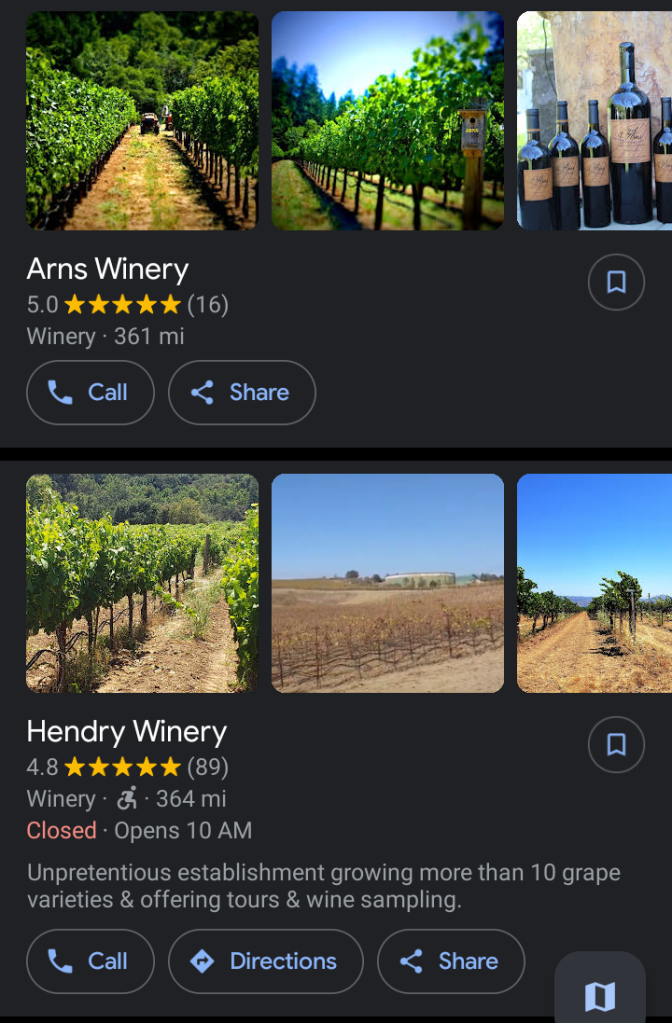This screenshot has width=672, height=1023.
Task: Open the map view button
Action: pos(600,995)
